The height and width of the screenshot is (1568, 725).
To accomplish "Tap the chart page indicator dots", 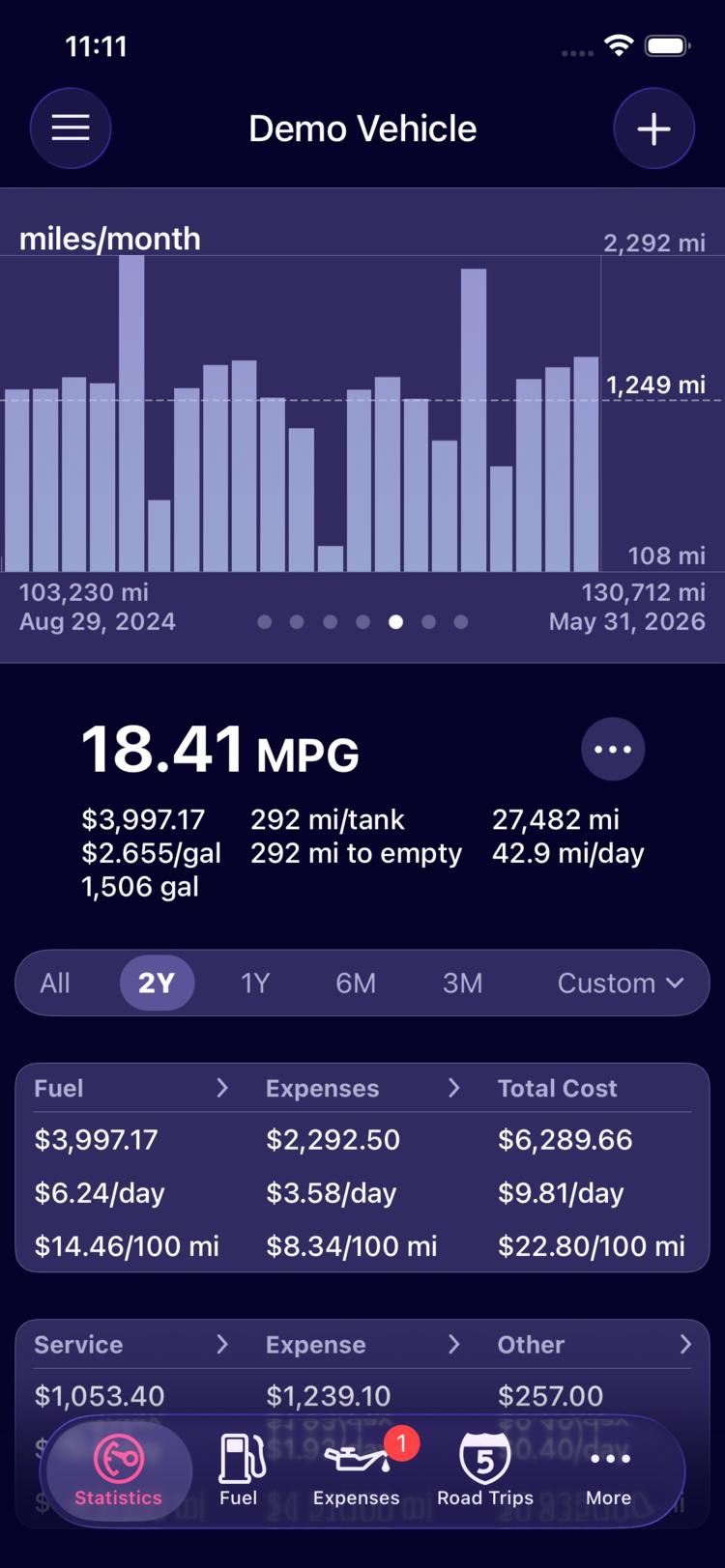I will [362, 621].
